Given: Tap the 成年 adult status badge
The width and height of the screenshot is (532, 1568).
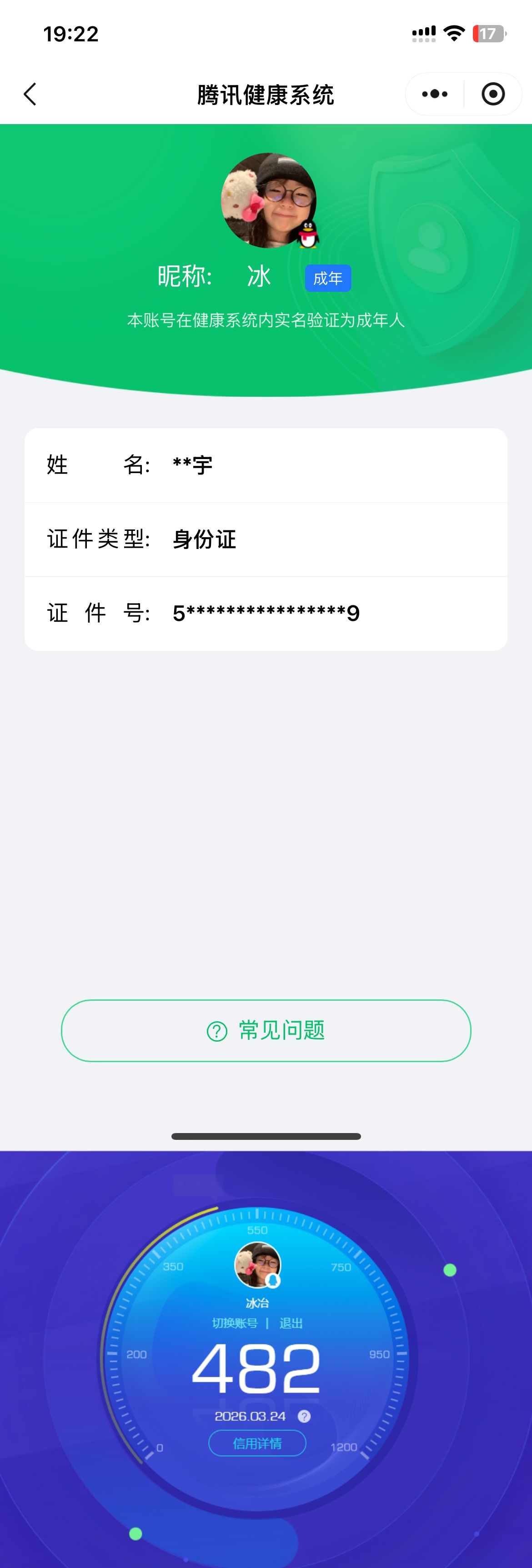Looking at the screenshot, I should [x=328, y=278].
